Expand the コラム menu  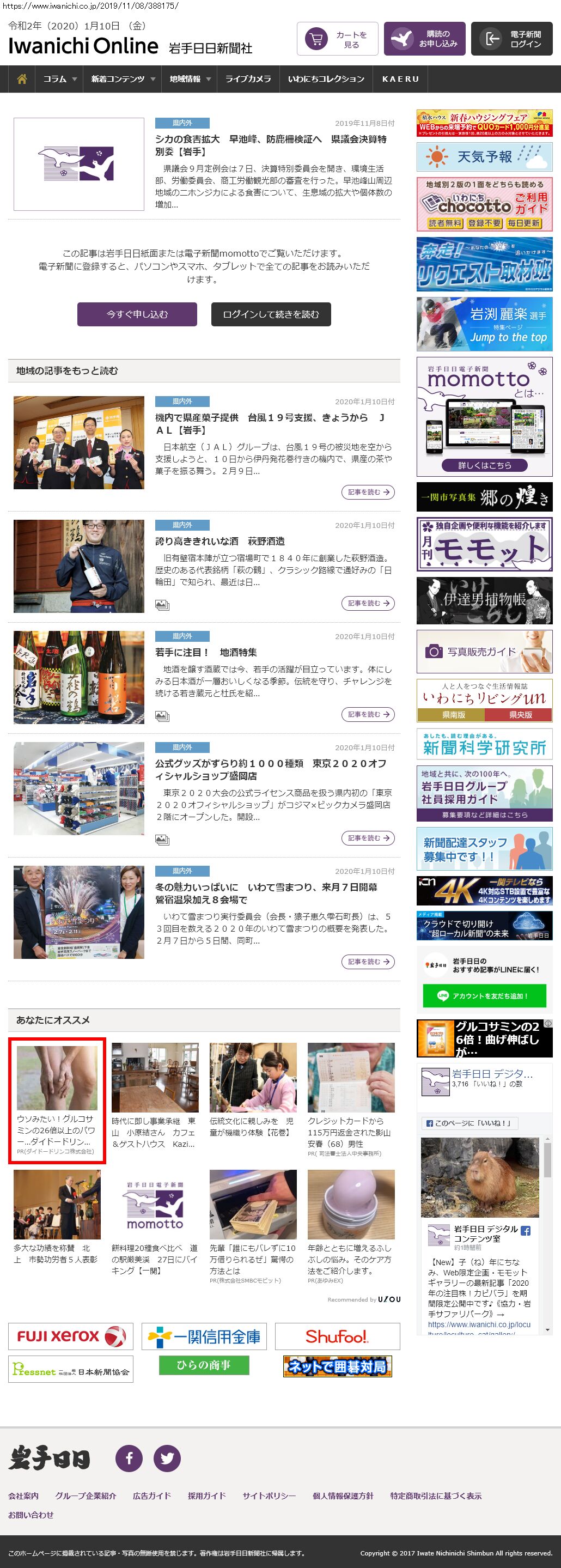[x=59, y=79]
